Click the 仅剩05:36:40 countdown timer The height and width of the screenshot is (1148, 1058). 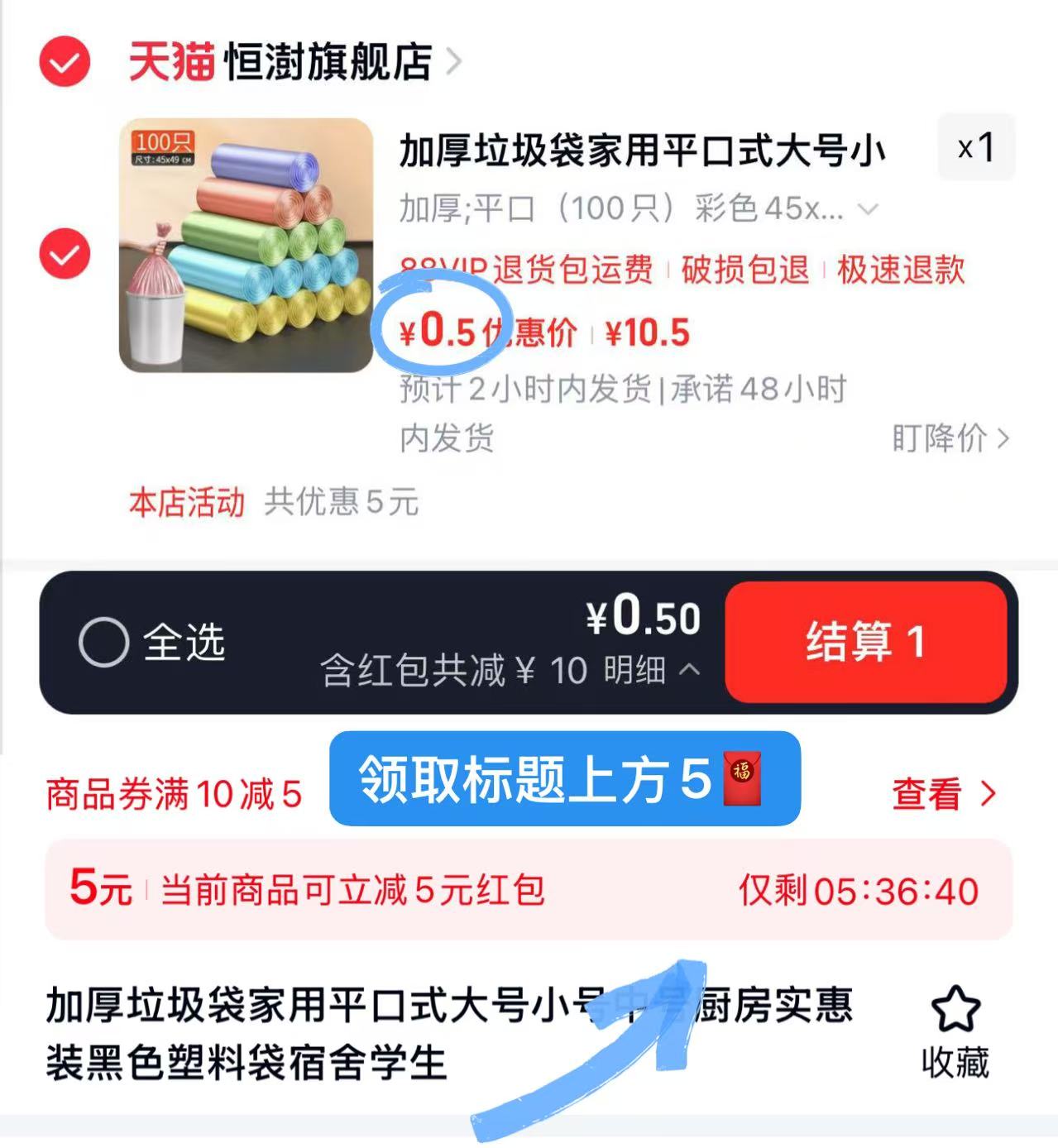[856, 892]
